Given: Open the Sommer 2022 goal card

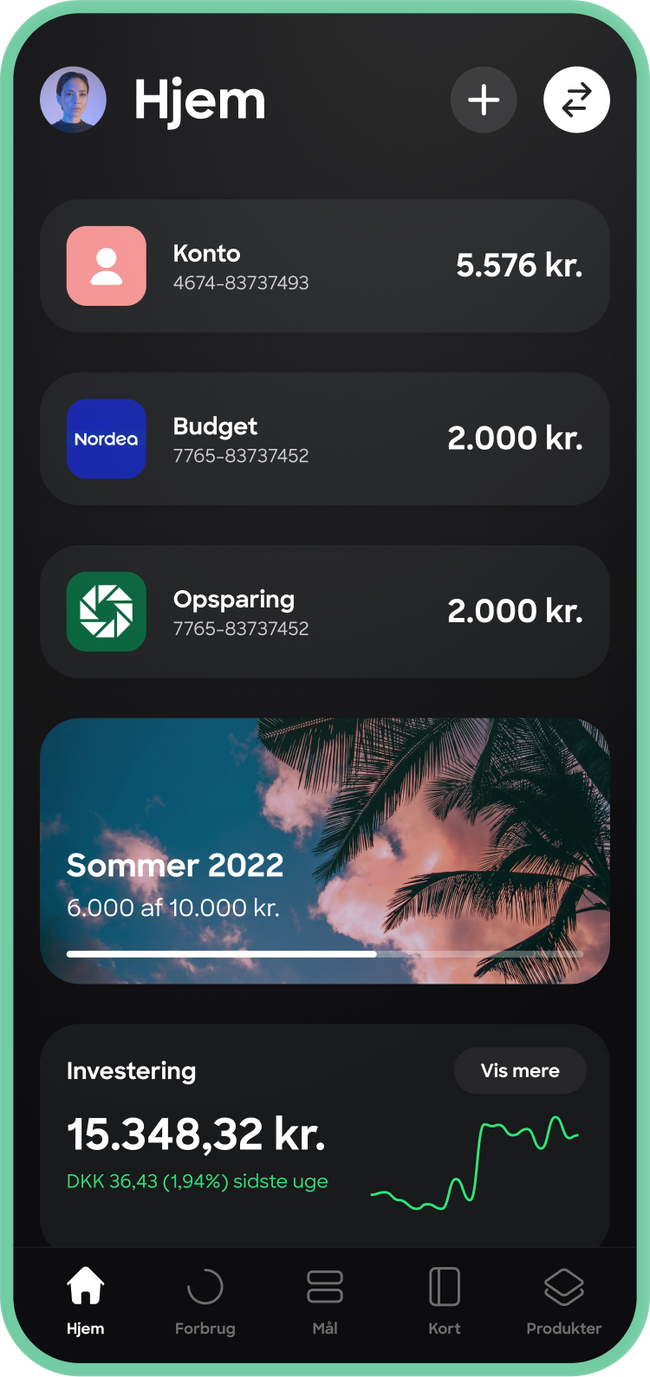Looking at the screenshot, I should click(324, 850).
